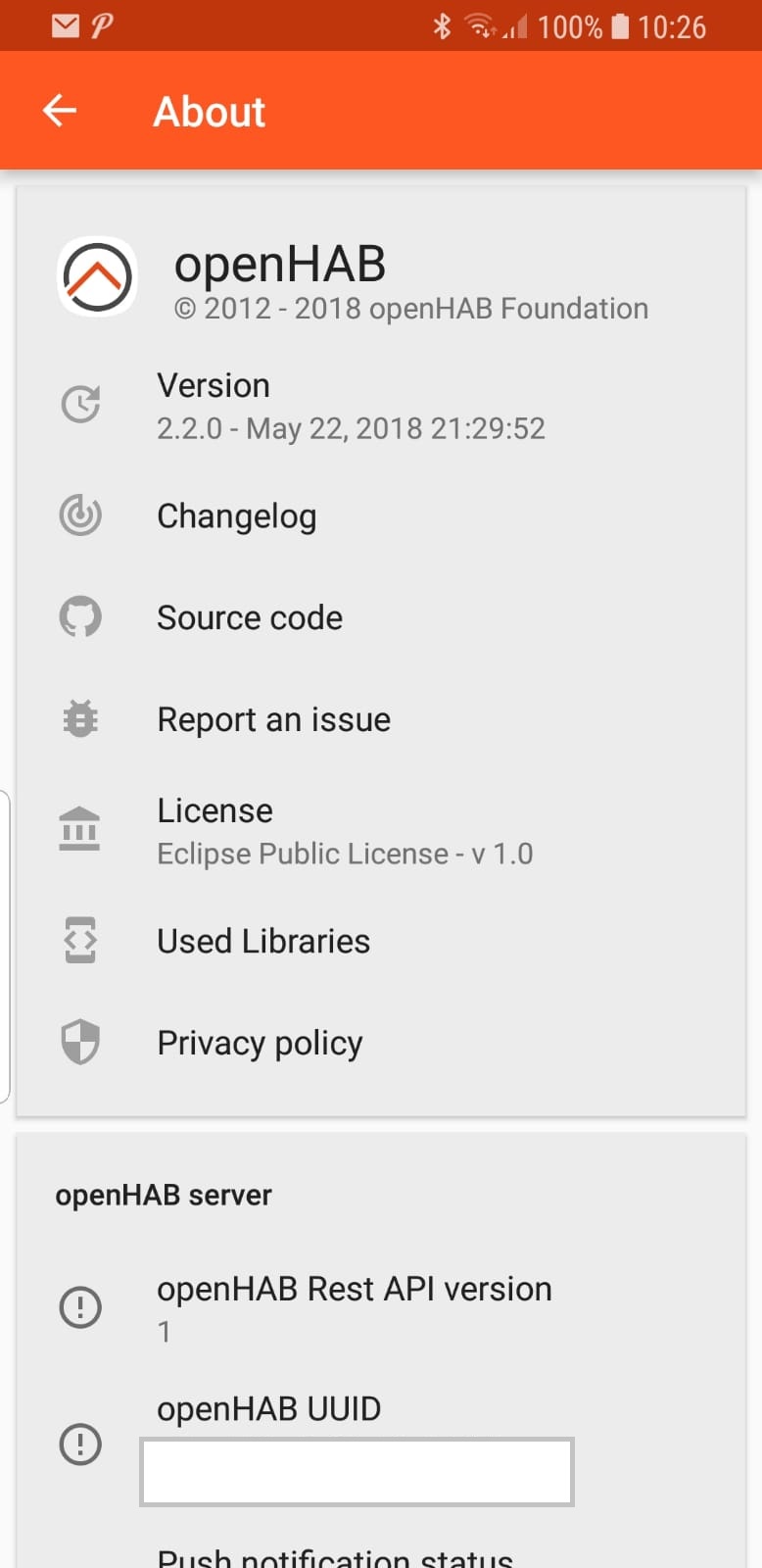View the Source code
Viewport: 762px width, 1568px height.
381,617
